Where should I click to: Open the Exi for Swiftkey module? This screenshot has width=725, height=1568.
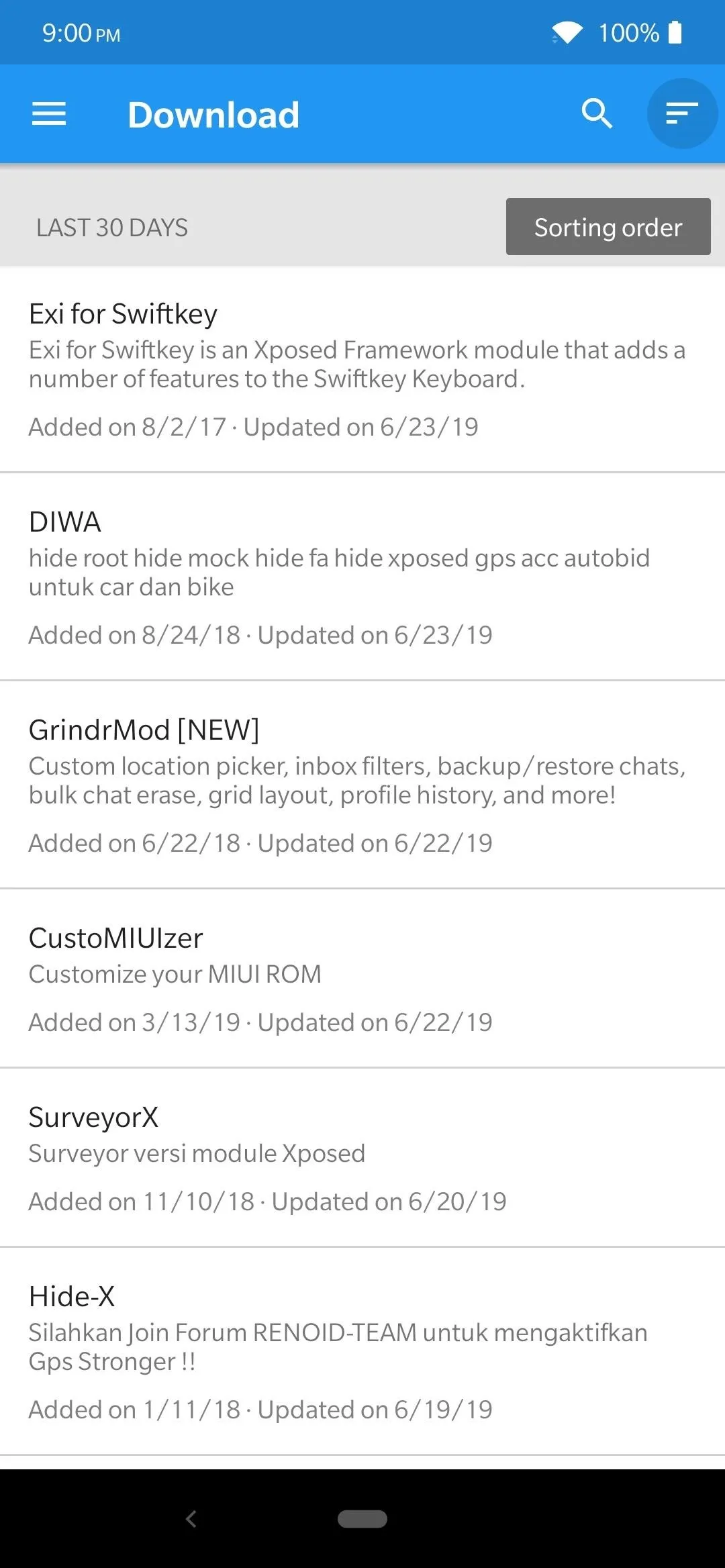click(362, 369)
